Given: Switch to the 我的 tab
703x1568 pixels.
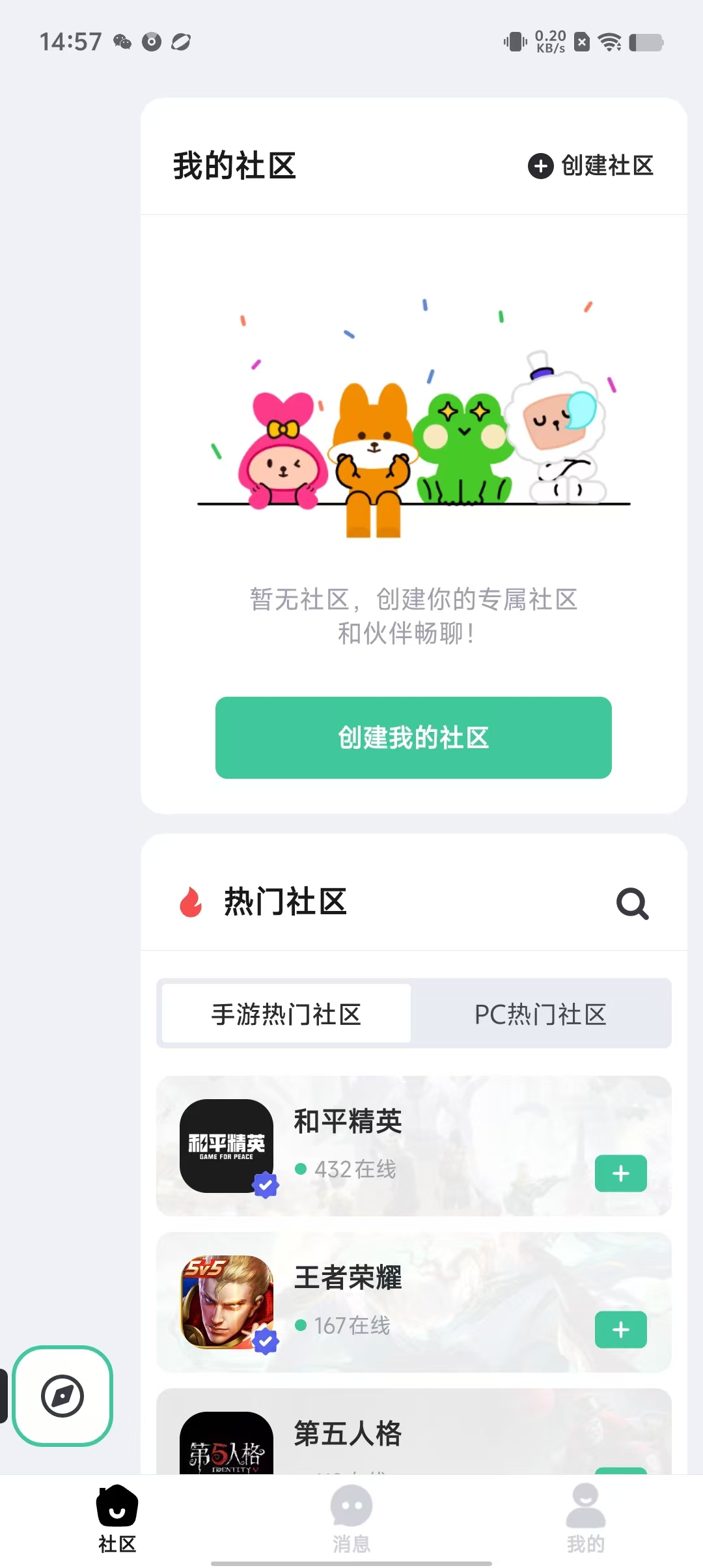Looking at the screenshot, I should (x=585, y=1519).
